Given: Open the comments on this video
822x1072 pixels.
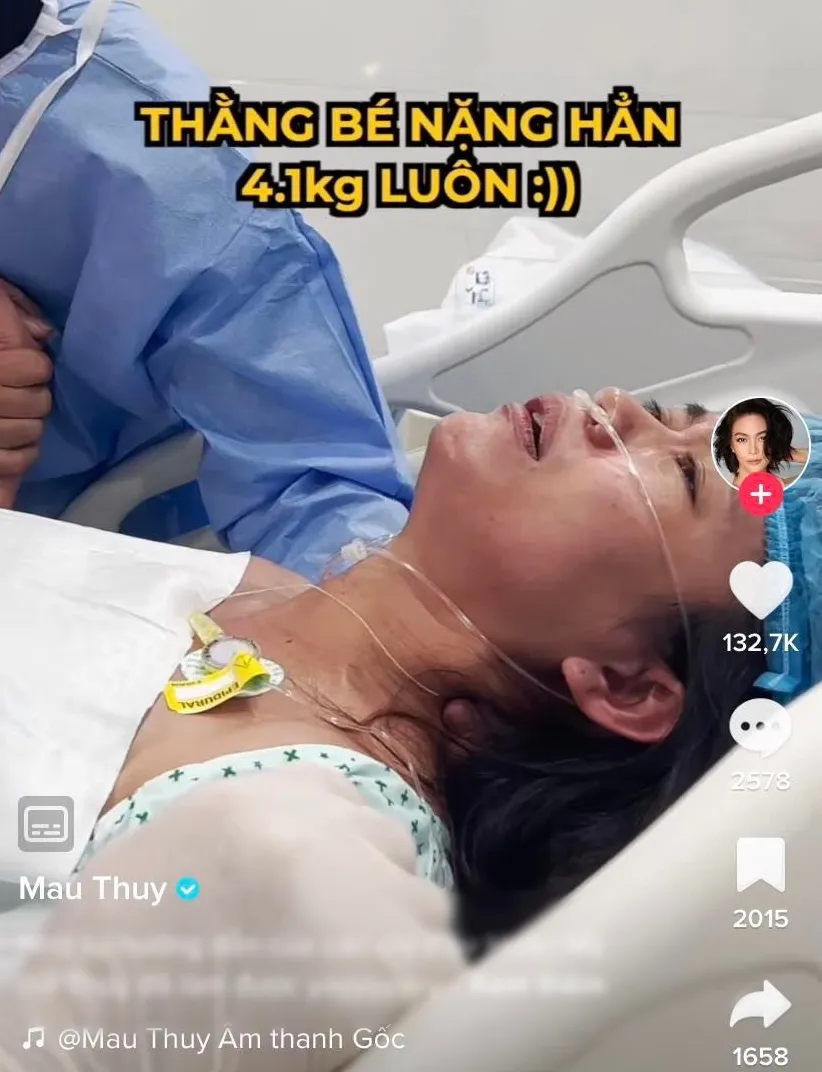Looking at the screenshot, I should pos(760,728).
